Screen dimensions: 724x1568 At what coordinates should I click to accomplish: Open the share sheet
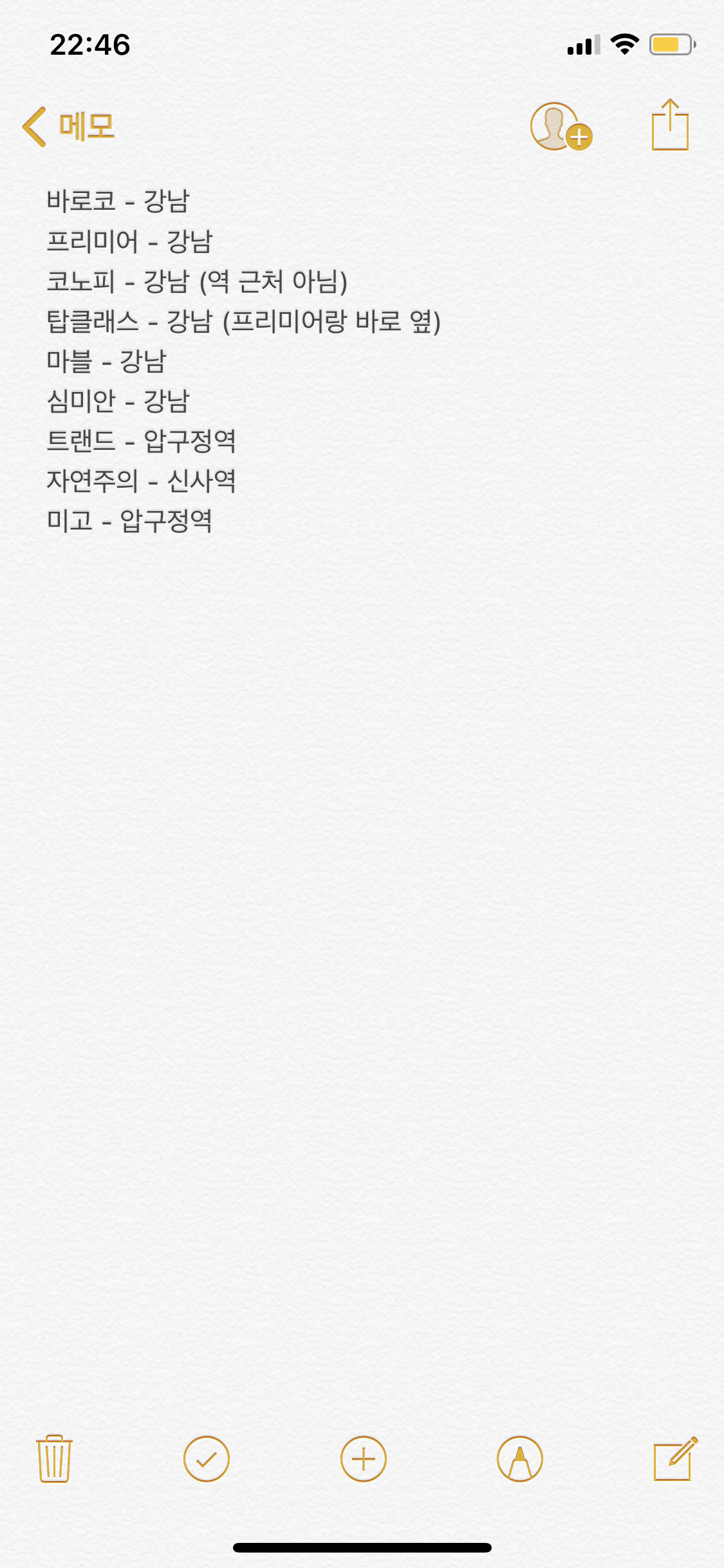pos(670,125)
